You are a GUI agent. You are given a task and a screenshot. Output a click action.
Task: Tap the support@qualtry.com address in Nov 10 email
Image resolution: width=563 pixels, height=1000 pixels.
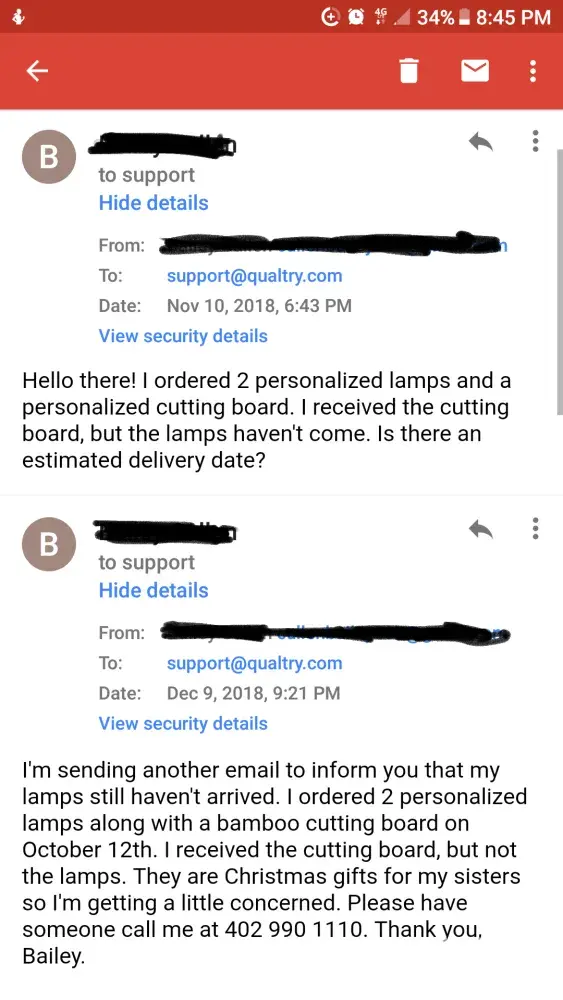[254, 276]
